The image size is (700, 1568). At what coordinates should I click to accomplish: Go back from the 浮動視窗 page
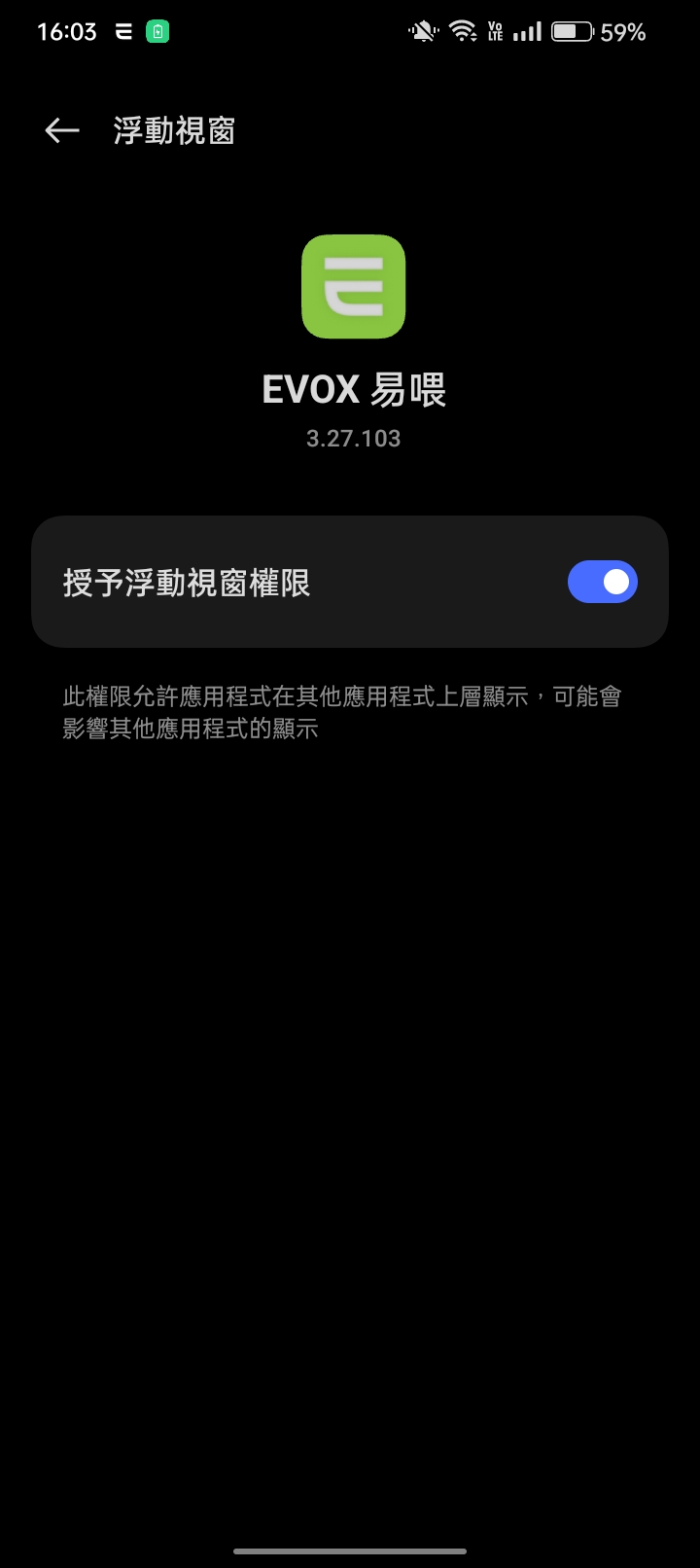pyautogui.click(x=61, y=130)
